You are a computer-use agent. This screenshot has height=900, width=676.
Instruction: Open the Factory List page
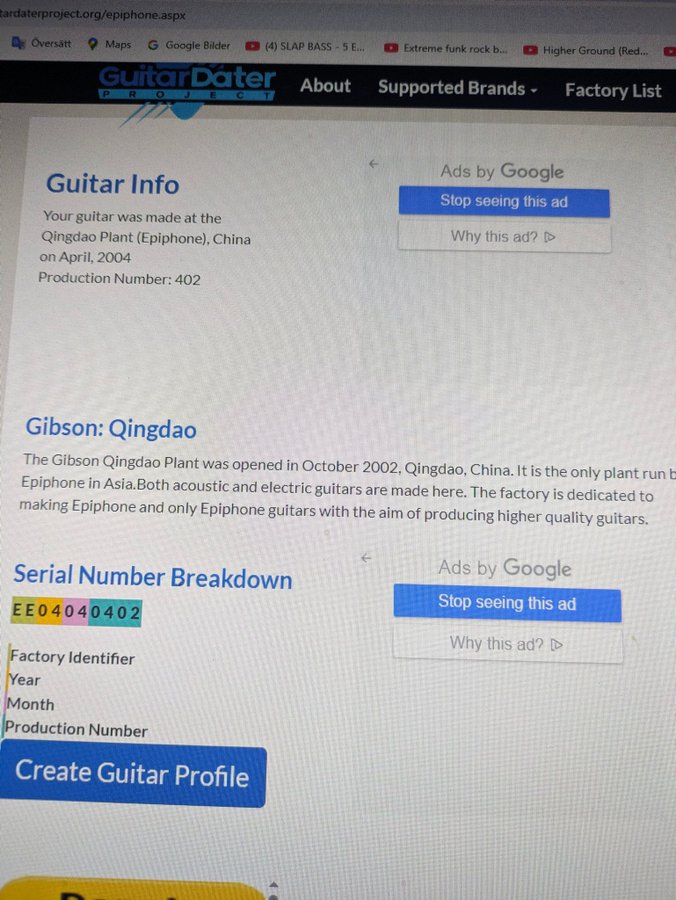(612, 90)
